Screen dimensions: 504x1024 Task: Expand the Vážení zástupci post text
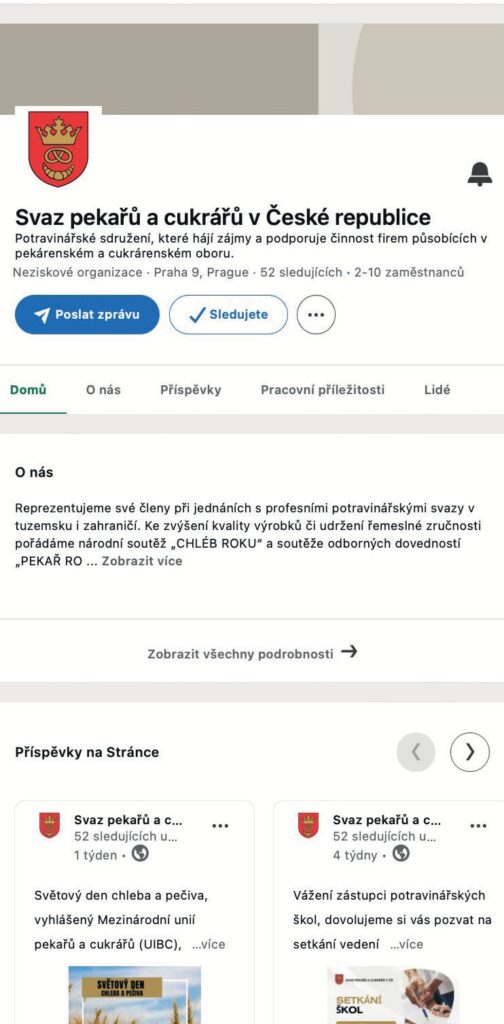pyautogui.click(x=406, y=944)
